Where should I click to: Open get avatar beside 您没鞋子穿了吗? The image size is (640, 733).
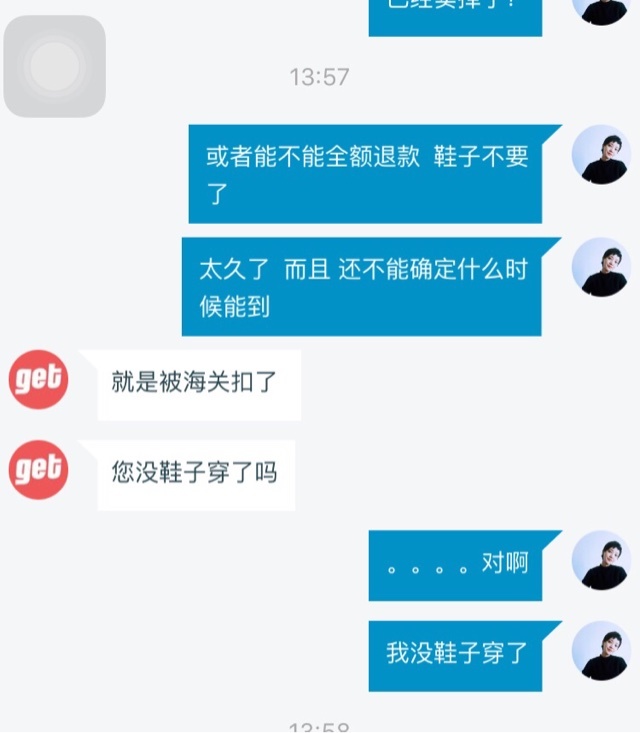point(38,469)
